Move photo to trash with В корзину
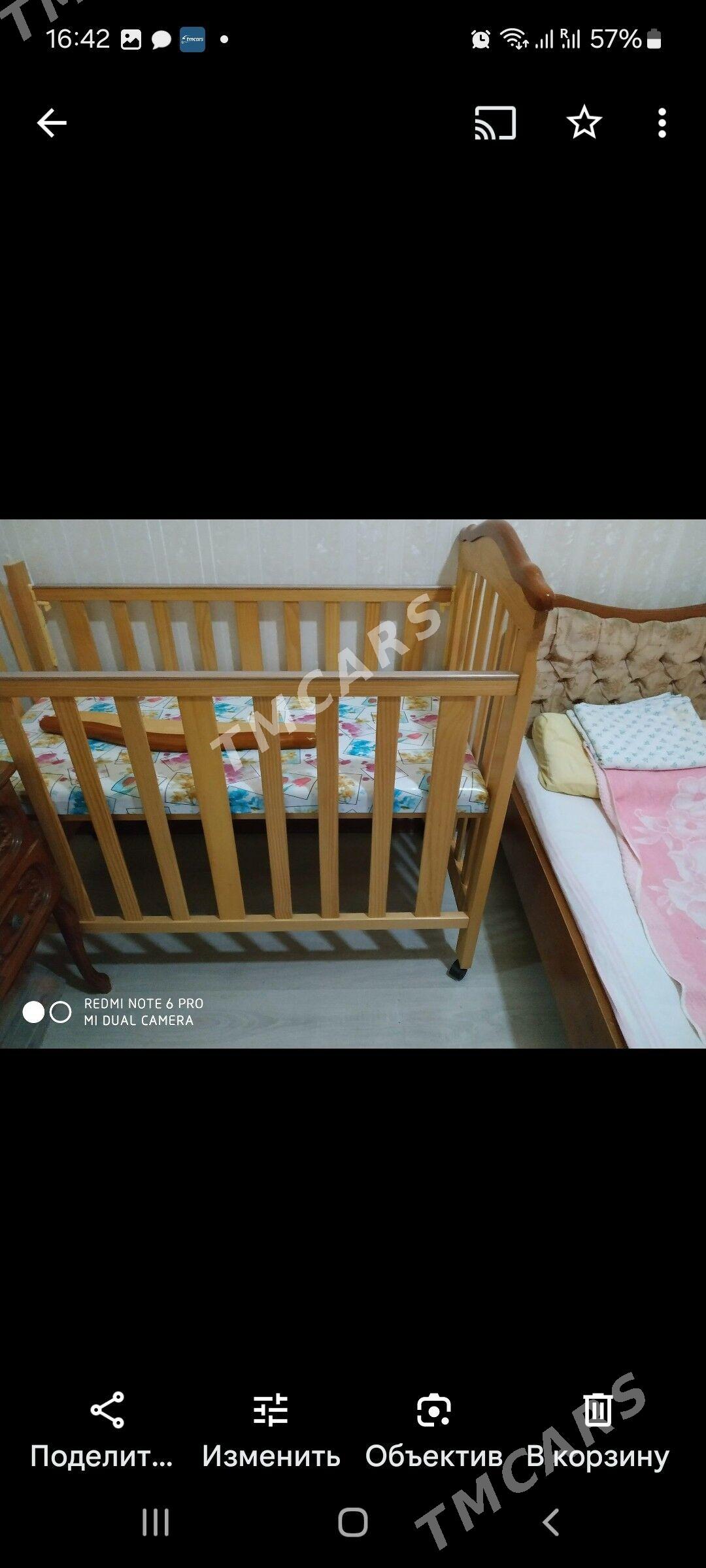706x1568 pixels. click(x=597, y=1428)
